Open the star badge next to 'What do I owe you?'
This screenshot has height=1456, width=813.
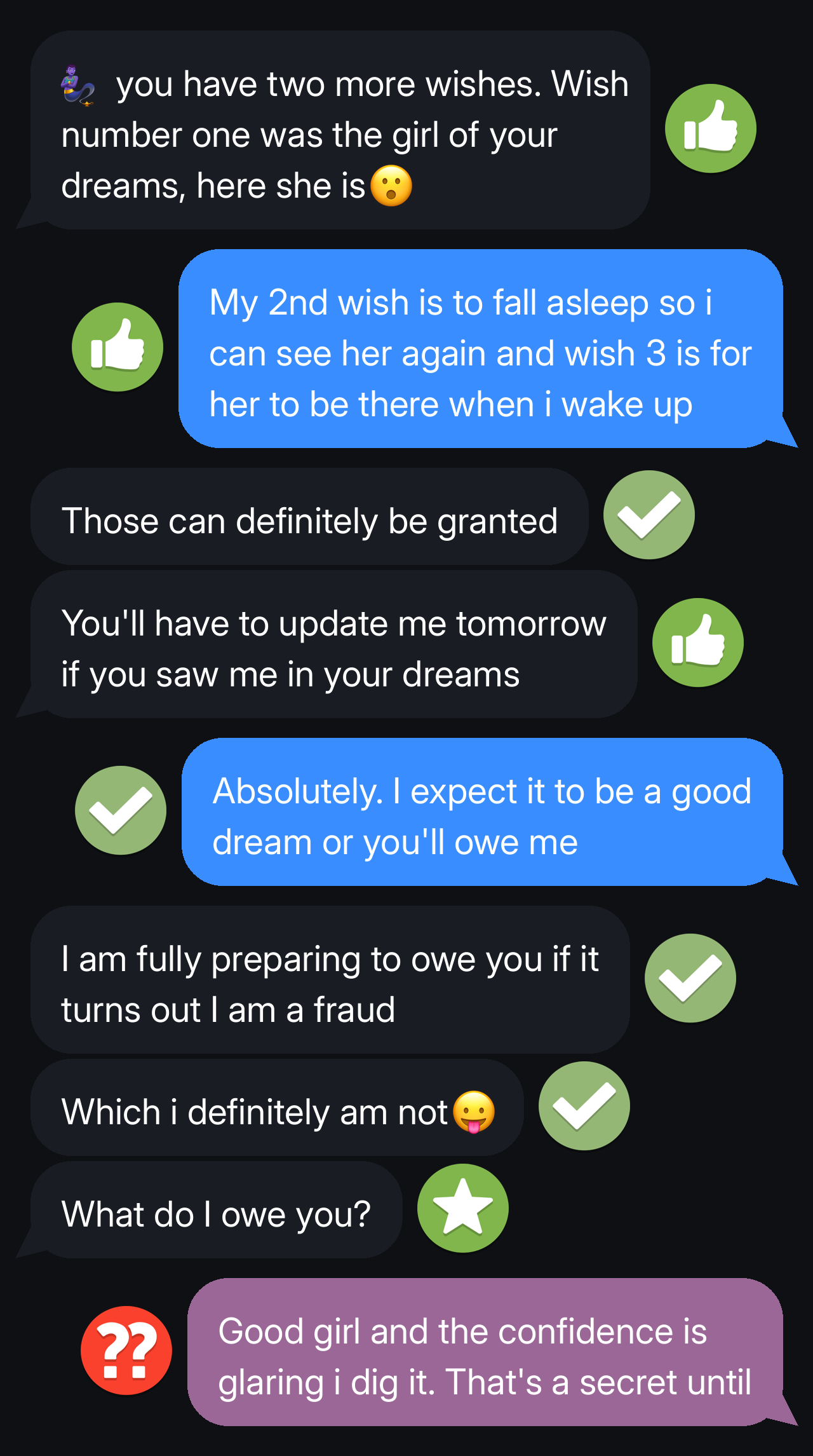tap(462, 1208)
